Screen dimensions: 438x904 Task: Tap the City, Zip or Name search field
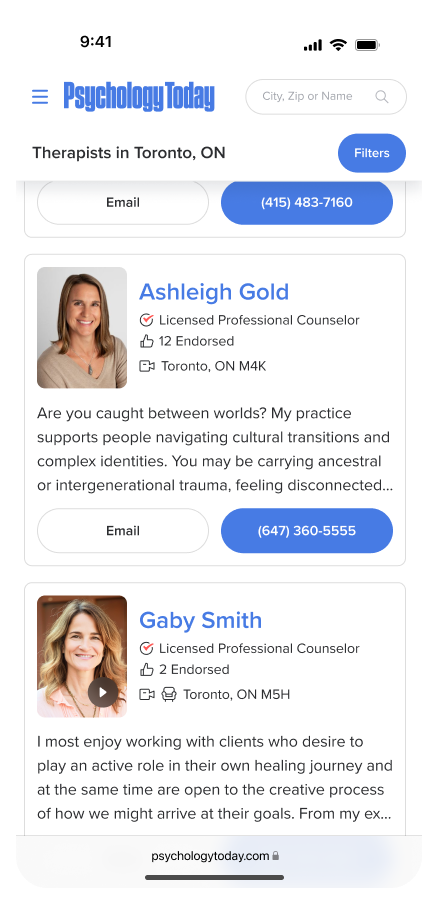click(x=326, y=97)
